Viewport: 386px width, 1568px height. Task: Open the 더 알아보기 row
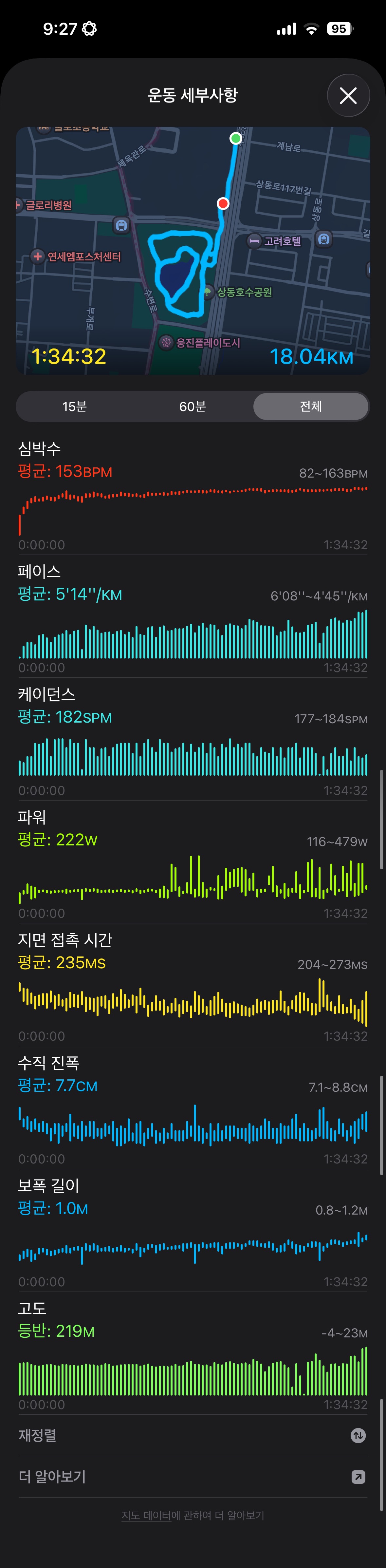point(193,1477)
